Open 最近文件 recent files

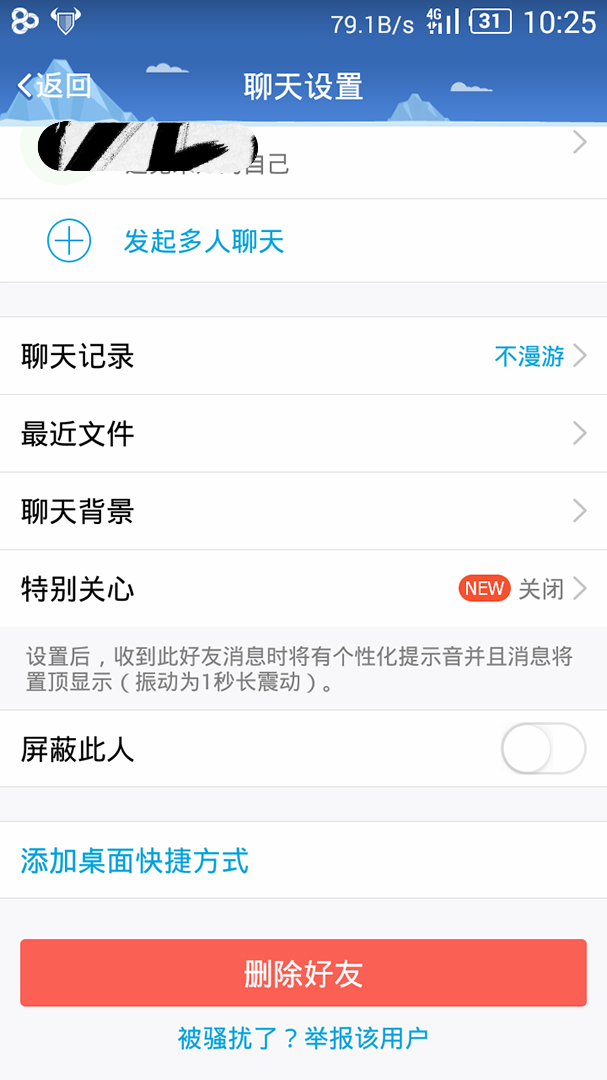303,434
